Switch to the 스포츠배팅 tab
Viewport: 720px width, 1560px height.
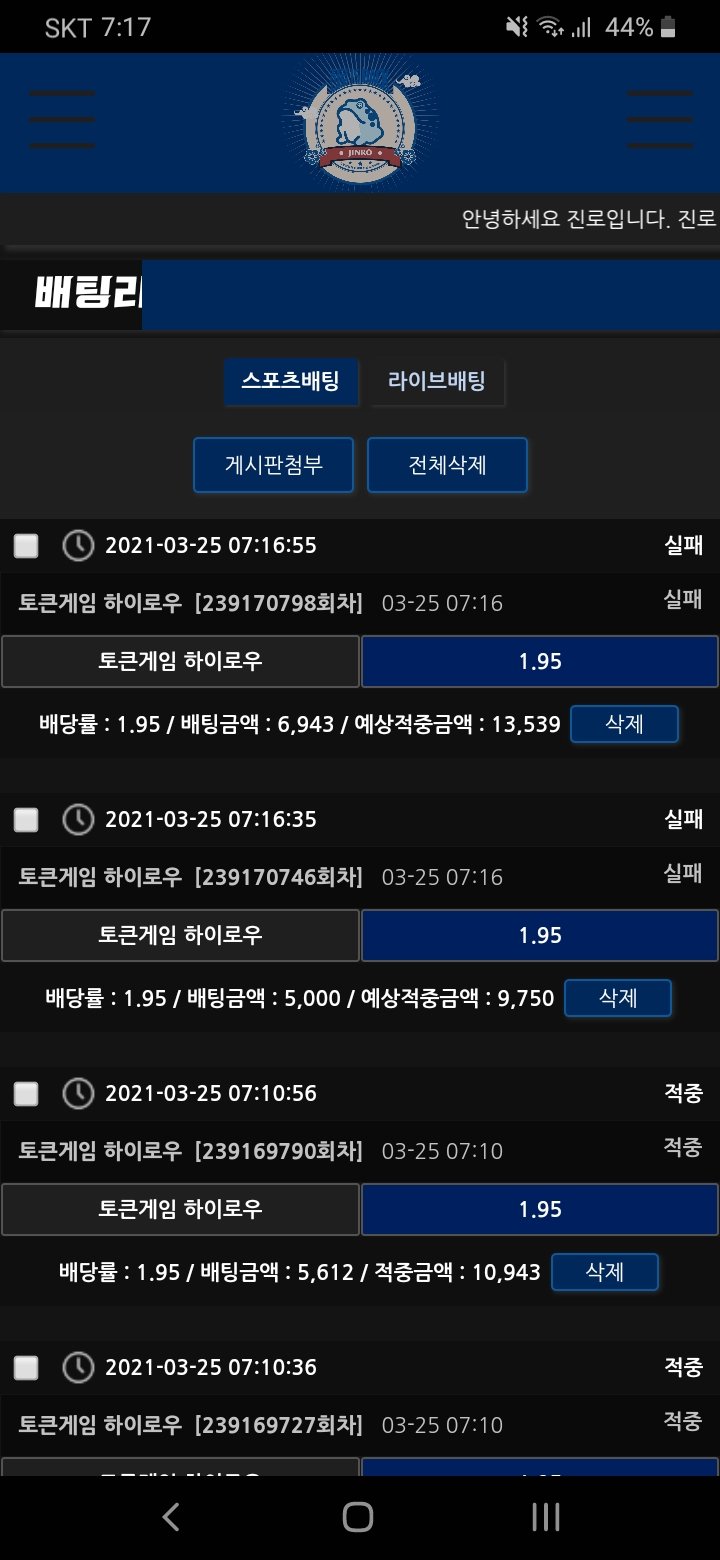pos(290,381)
